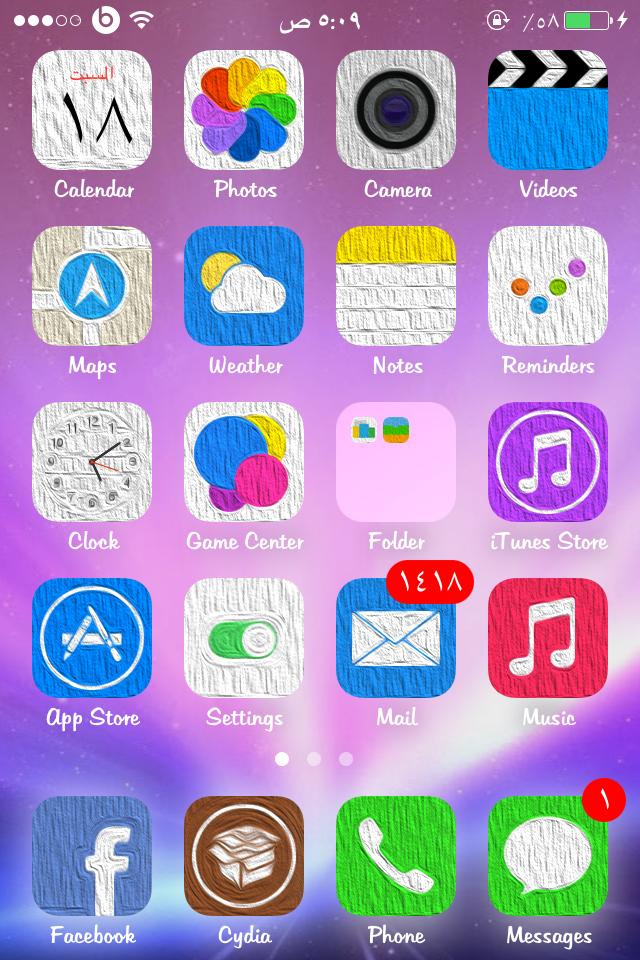Viewport: 640px width, 960px height.
Task: Open Messages with one unread
Action: [548, 856]
